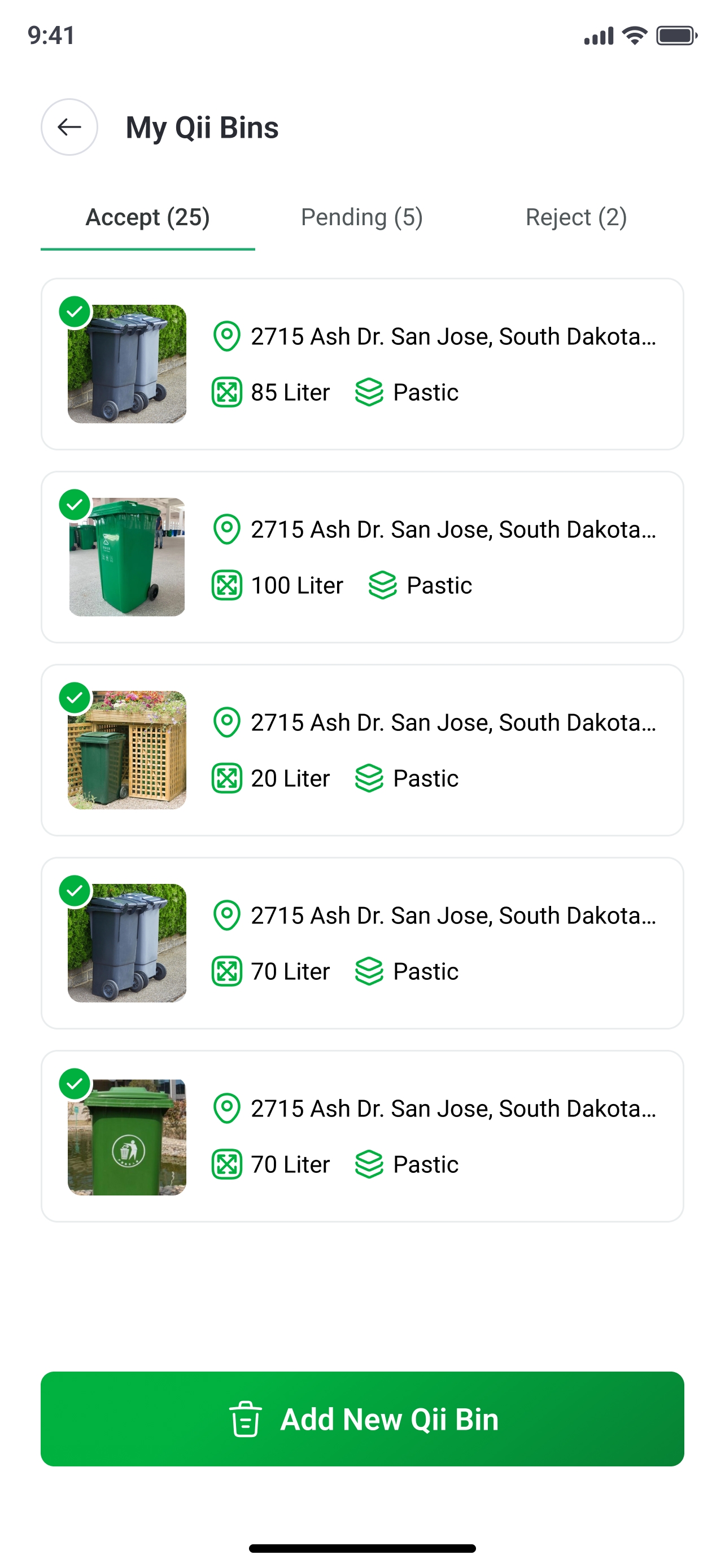Switch to the Pending (5) tab
Viewport: 725px width, 1568px height.
click(361, 217)
